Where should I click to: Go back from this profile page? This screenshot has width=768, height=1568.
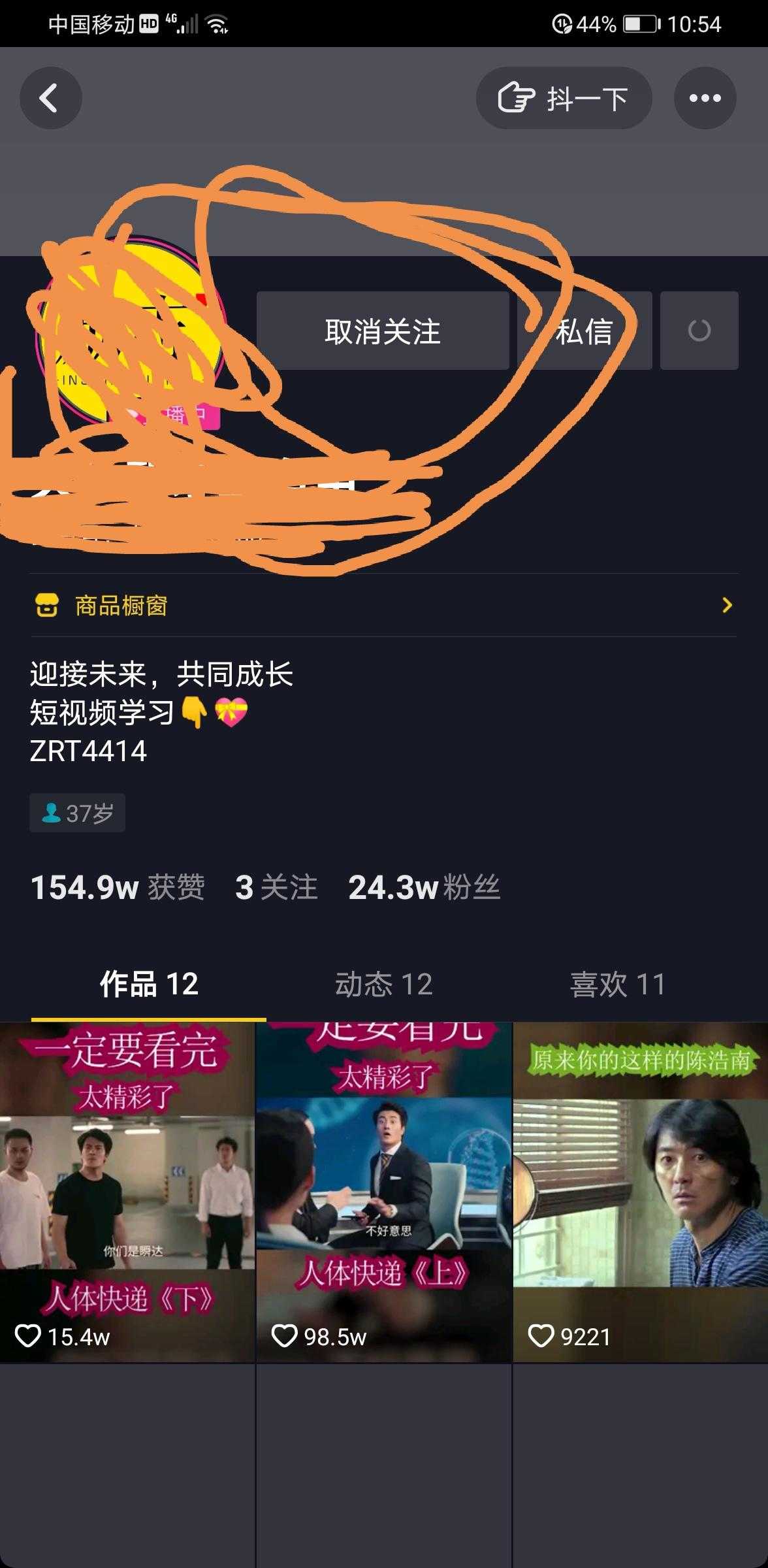(x=50, y=98)
